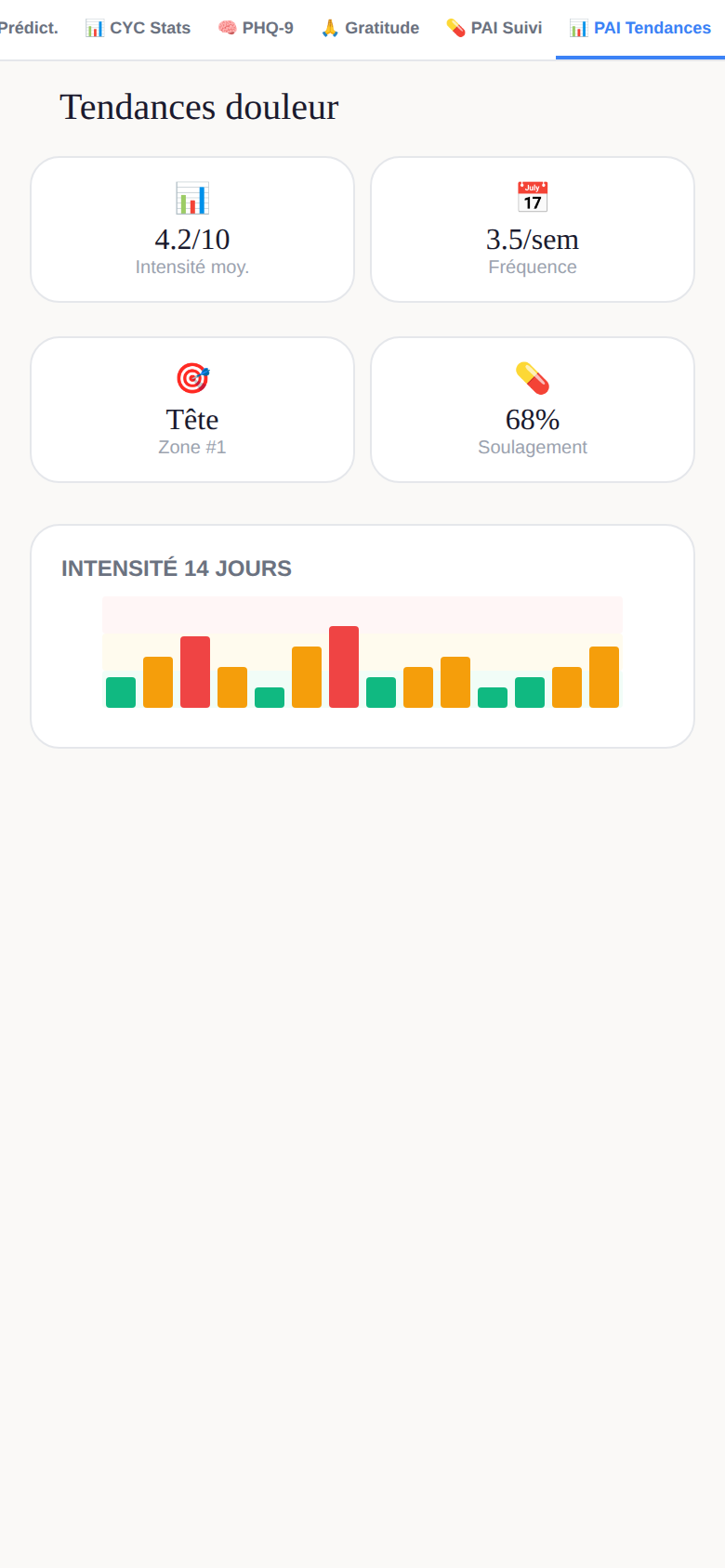Open the Prédict. tab
This screenshot has height=1568, width=725.
(30, 29)
